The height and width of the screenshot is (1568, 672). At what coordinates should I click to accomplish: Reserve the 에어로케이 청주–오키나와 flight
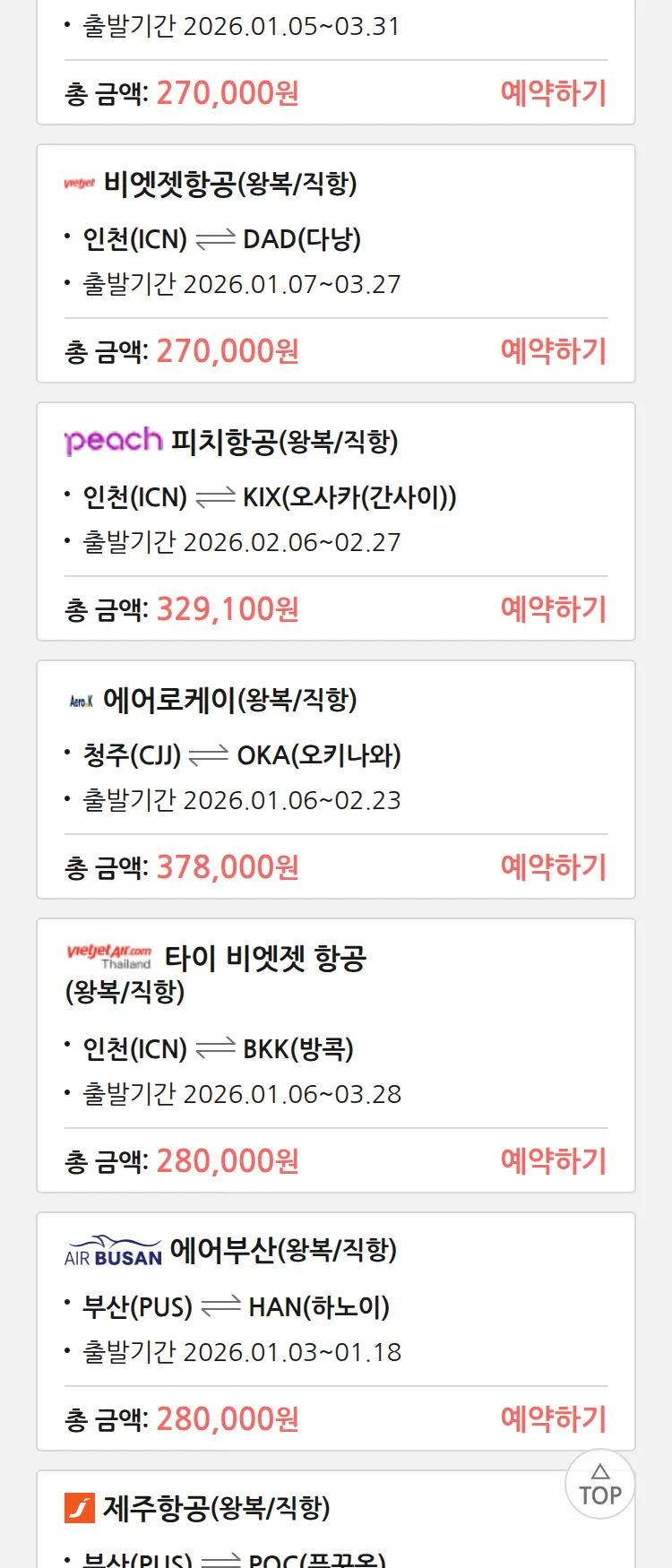click(553, 867)
